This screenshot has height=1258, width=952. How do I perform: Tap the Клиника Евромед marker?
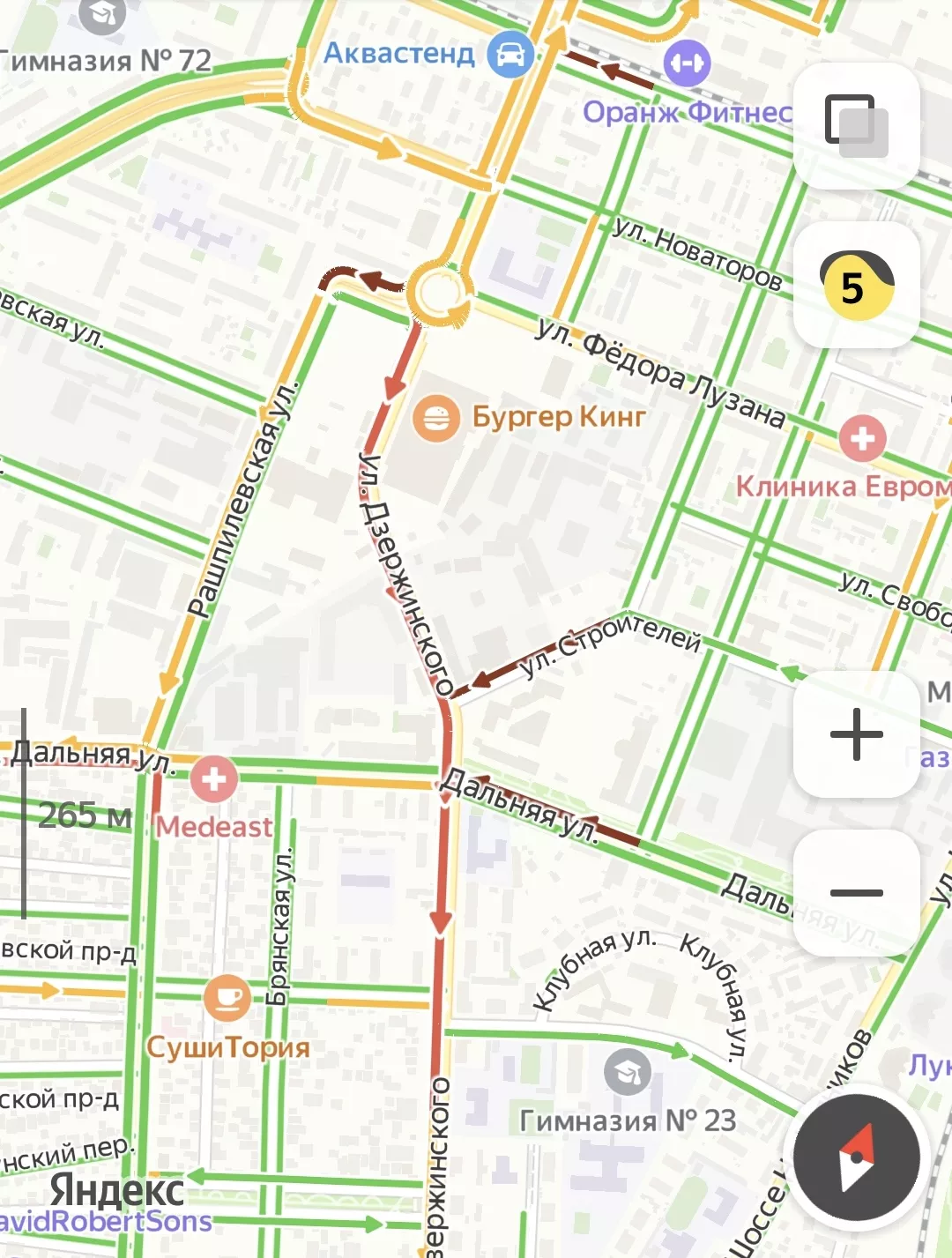862,438
